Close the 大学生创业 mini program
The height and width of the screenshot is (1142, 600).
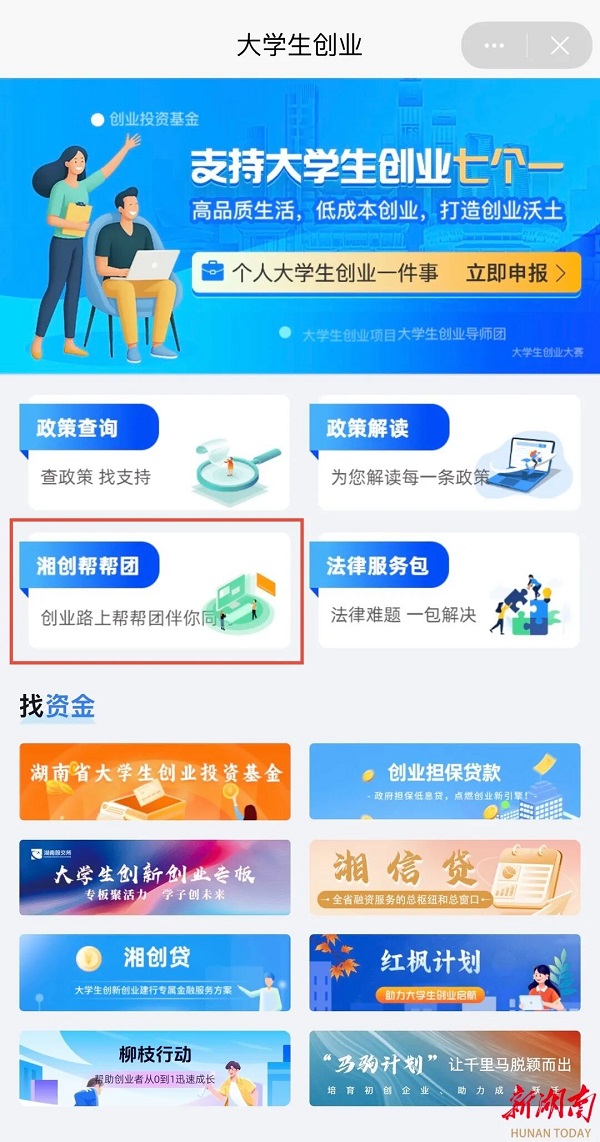(x=559, y=46)
